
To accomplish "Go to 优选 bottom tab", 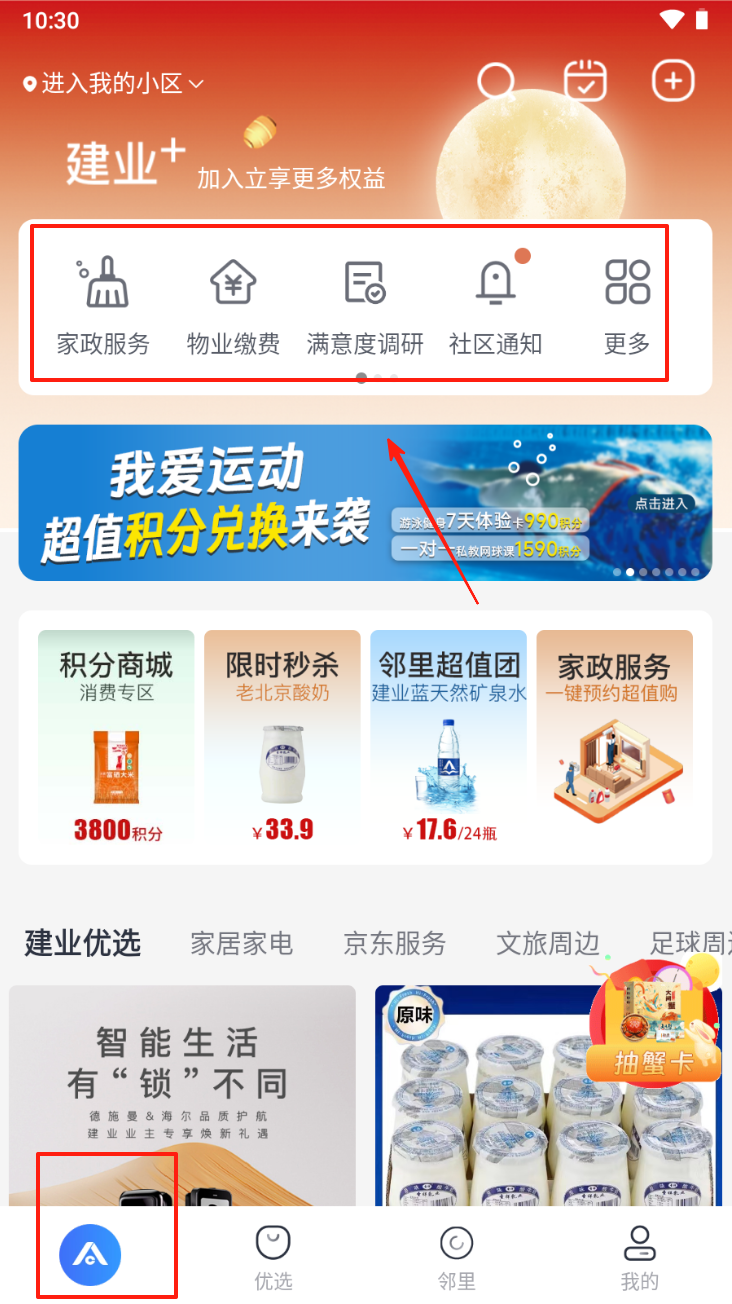I will pos(273,1258).
